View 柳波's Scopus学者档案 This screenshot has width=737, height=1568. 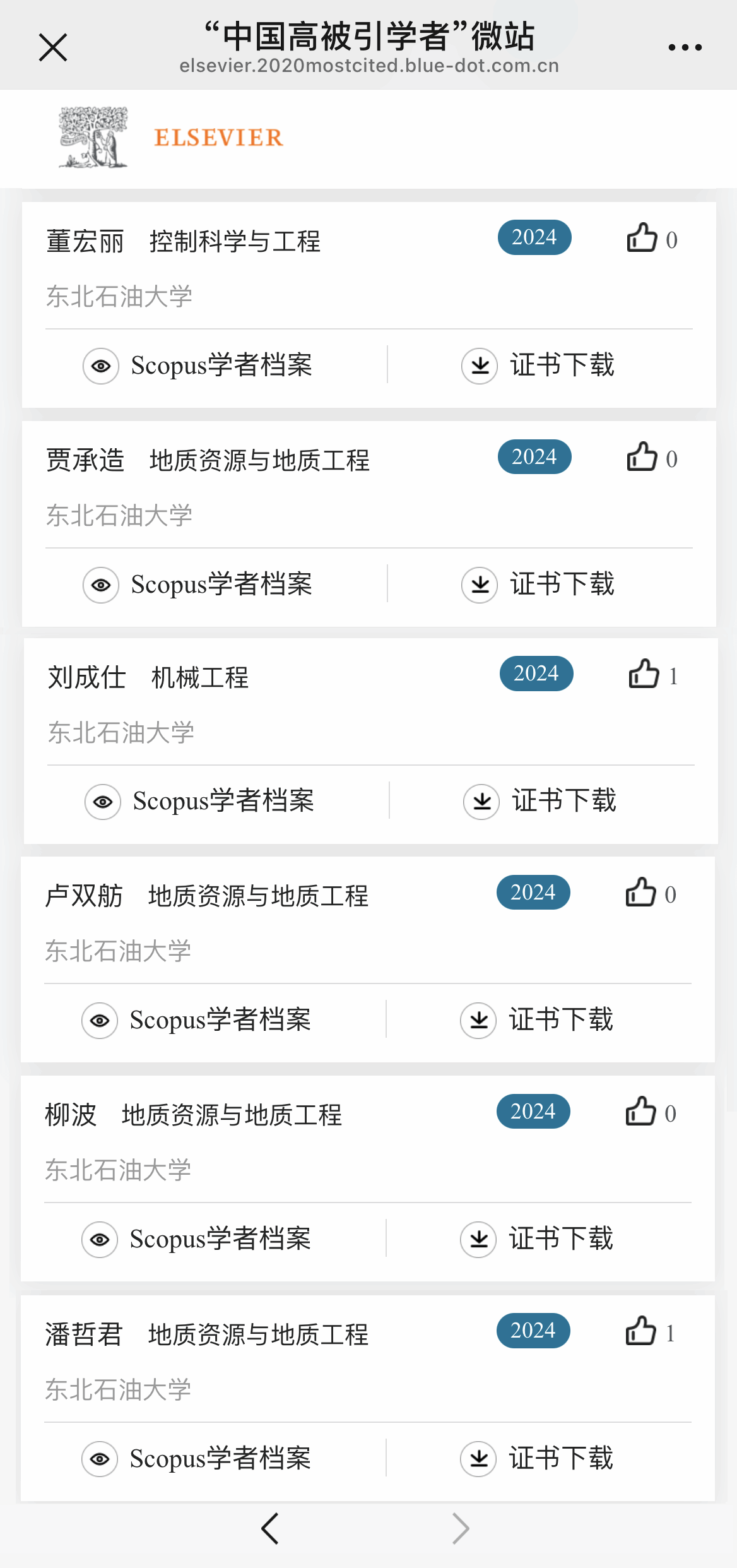pyautogui.click(x=197, y=1239)
